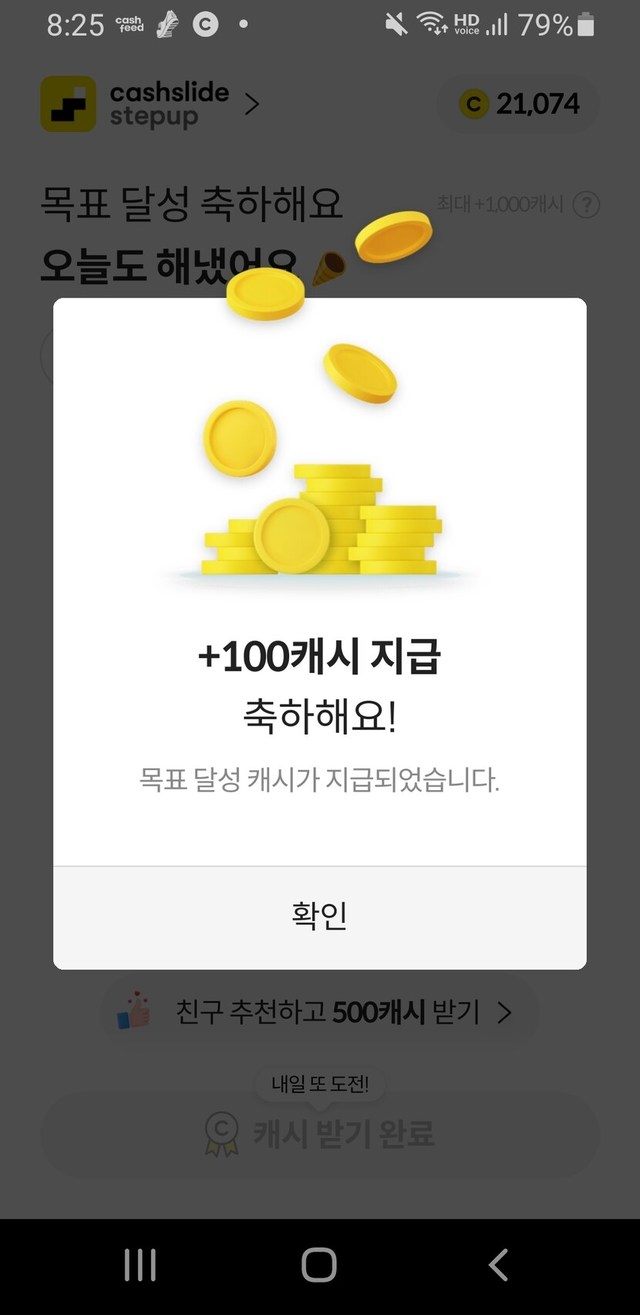
Task: Tap the 캐시 받기 완료 button
Action: (x=320, y=1134)
